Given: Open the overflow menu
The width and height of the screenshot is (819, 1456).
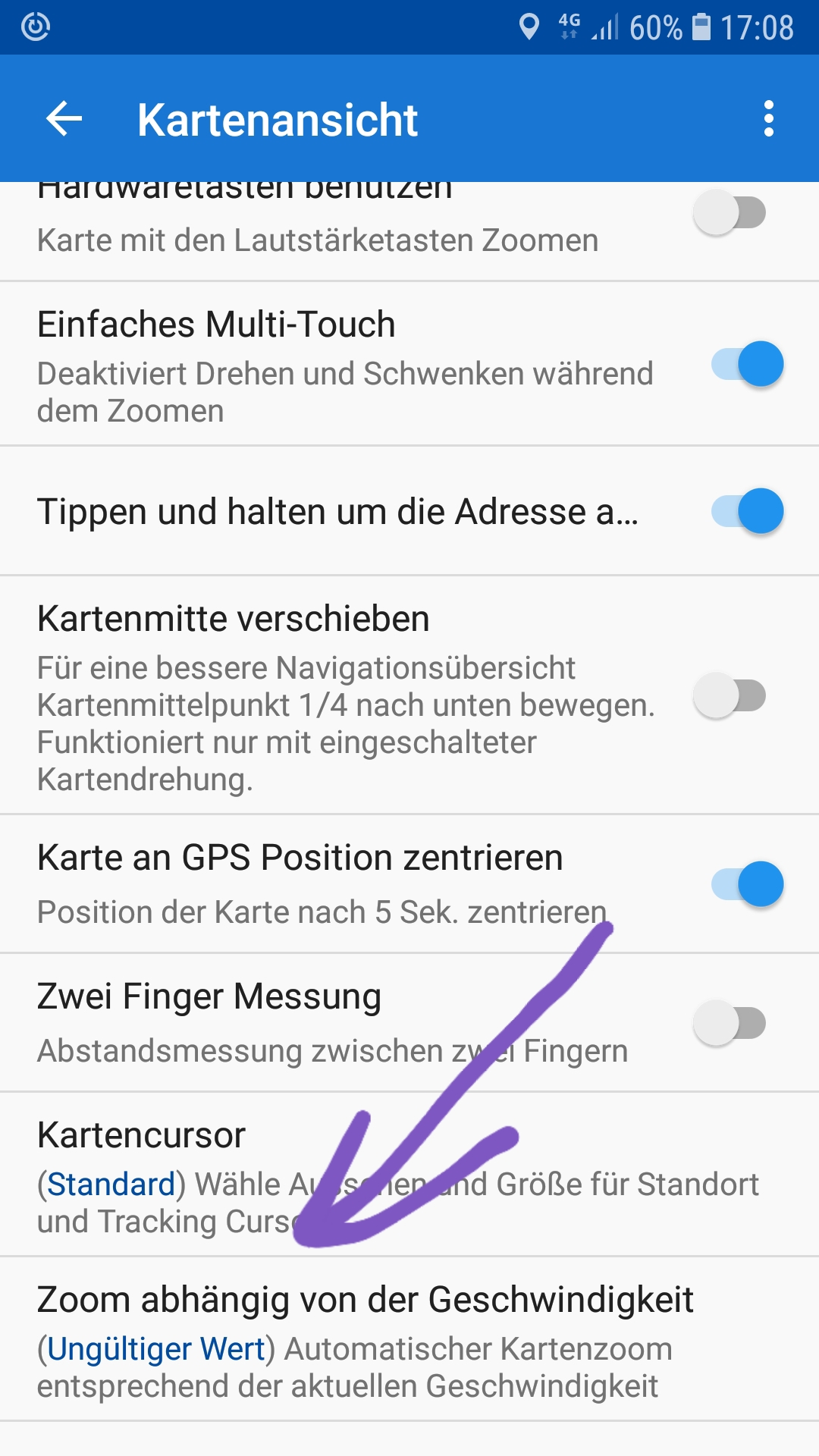Looking at the screenshot, I should (768, 119).
